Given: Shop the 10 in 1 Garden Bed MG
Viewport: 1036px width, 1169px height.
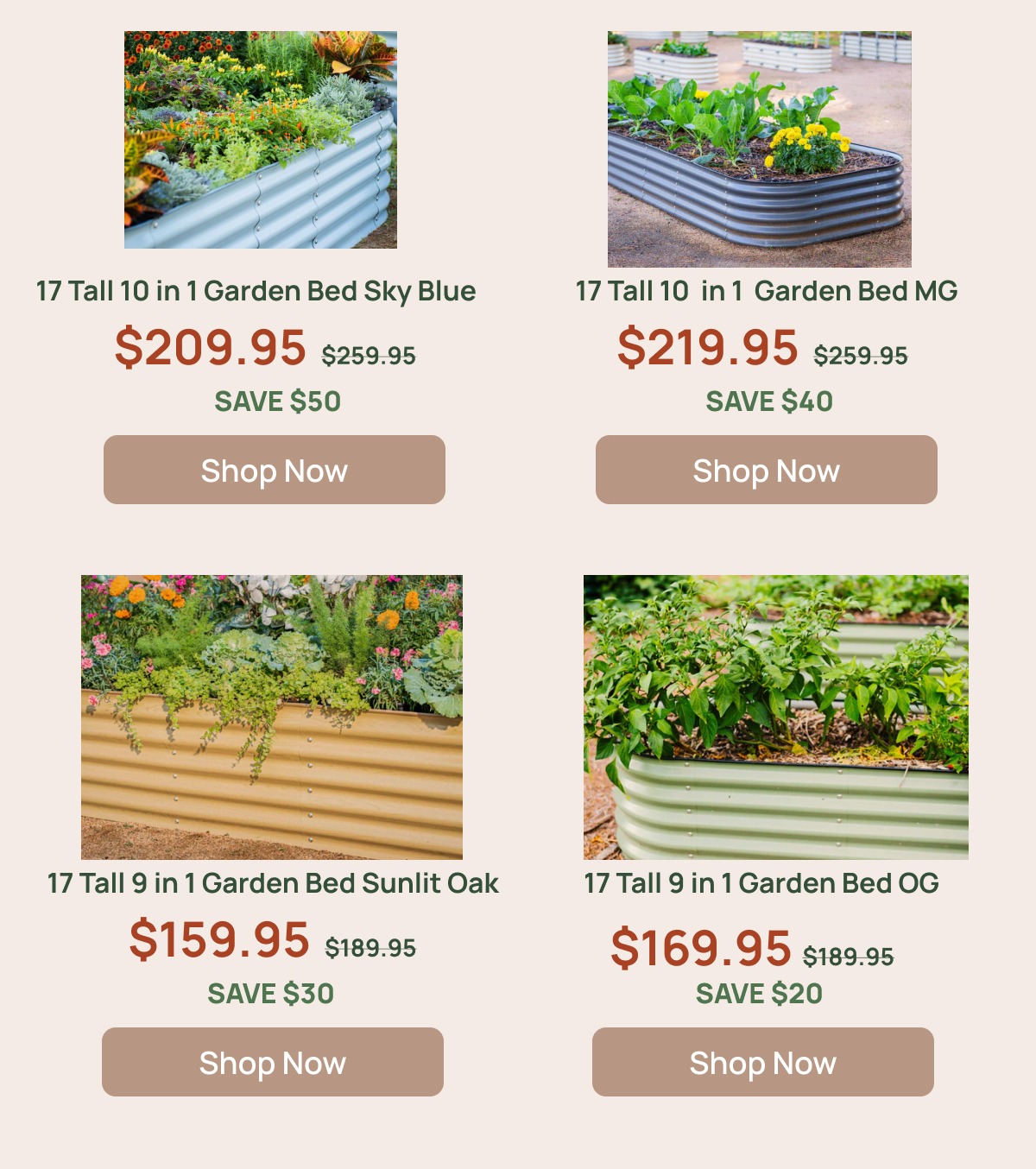Looking at the screenshot, I should pyautogui.click(x=766, y=470).
